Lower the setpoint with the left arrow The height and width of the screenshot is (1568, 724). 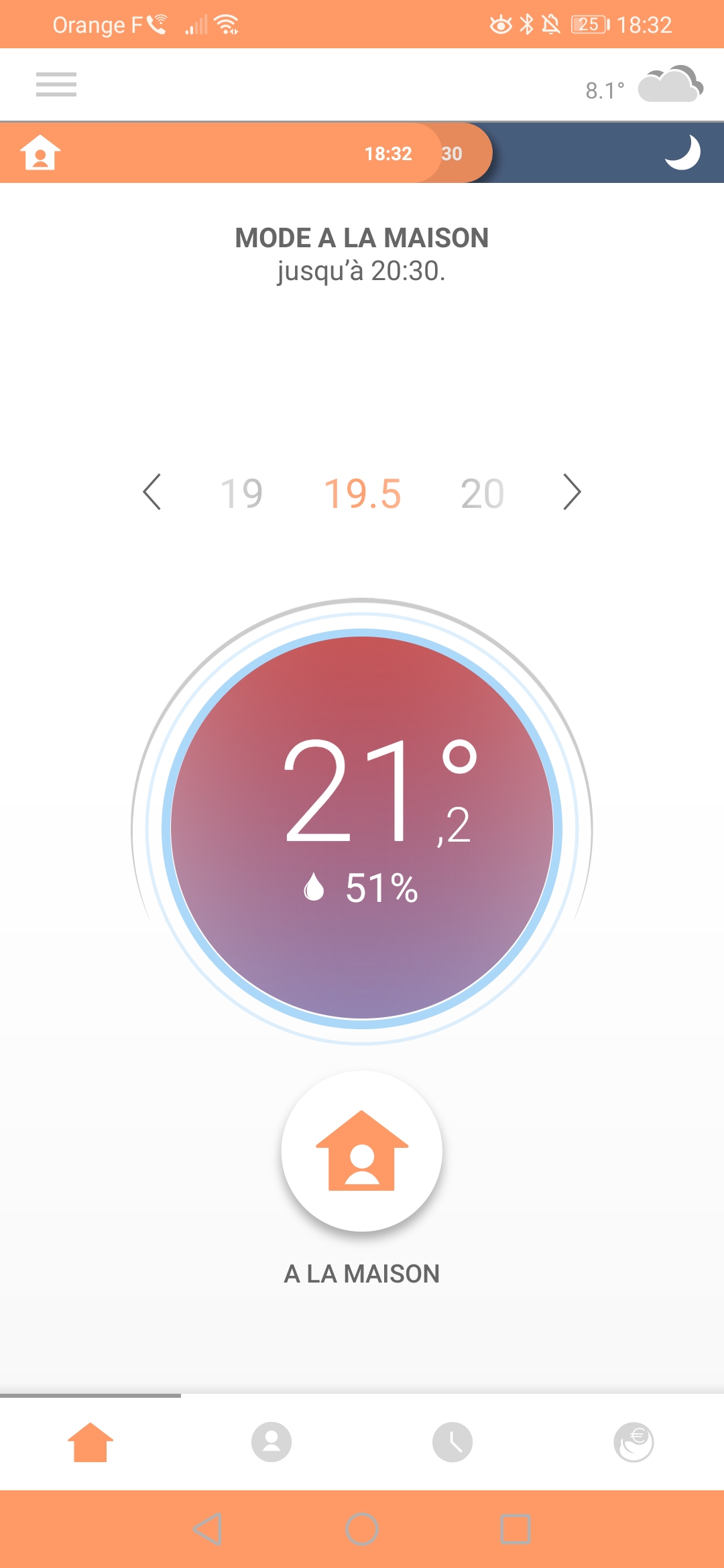pyautogui.click(x=152, y=493)
